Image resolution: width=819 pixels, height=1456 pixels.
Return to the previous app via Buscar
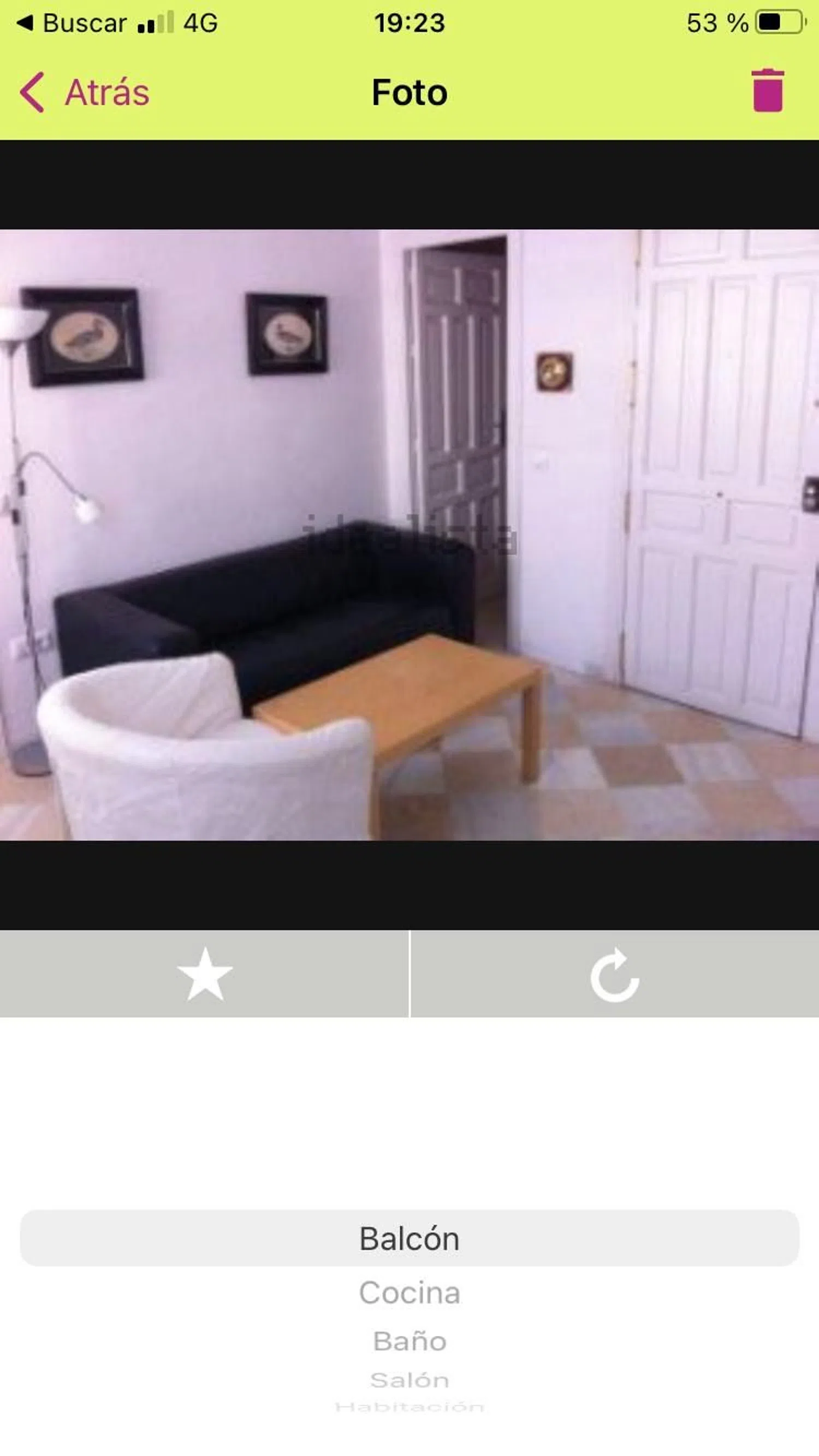coord(72,23)
